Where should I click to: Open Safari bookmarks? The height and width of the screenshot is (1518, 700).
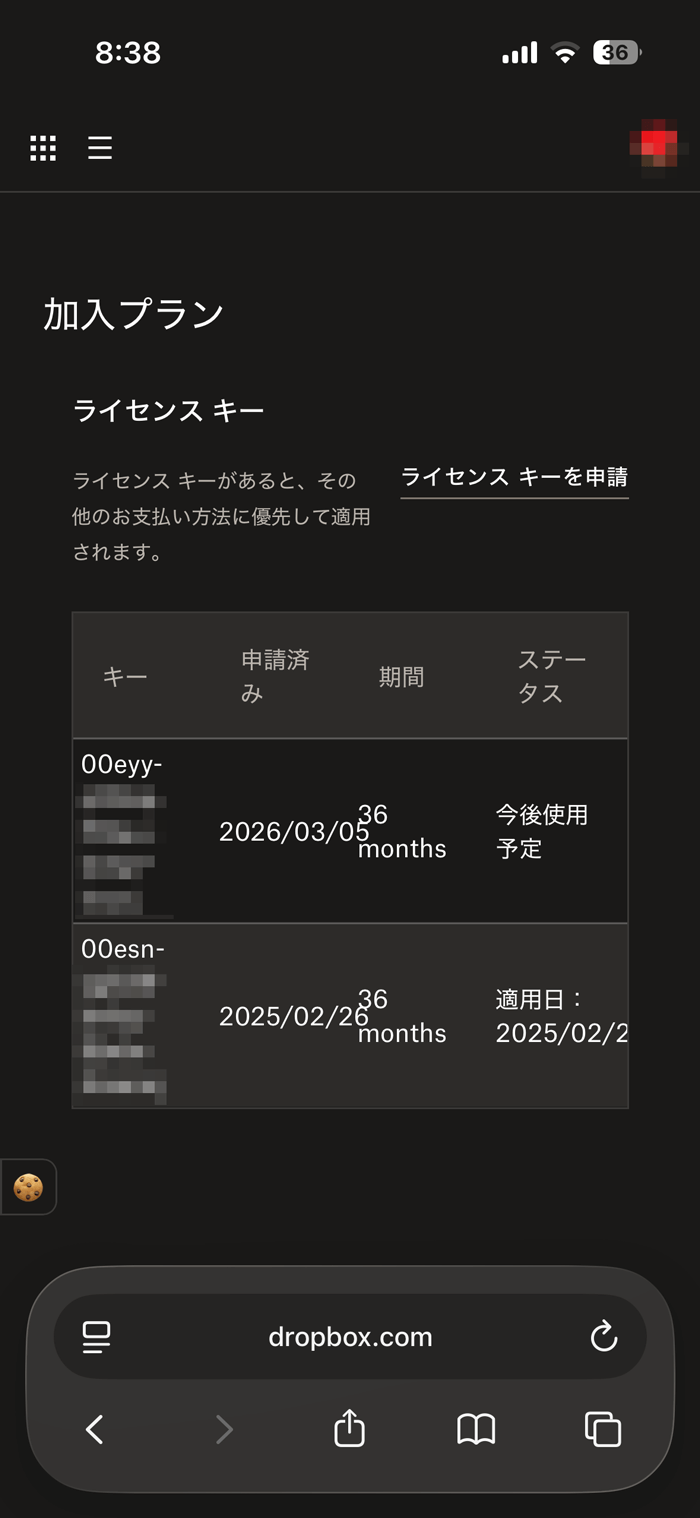(x=476, y=1429)
